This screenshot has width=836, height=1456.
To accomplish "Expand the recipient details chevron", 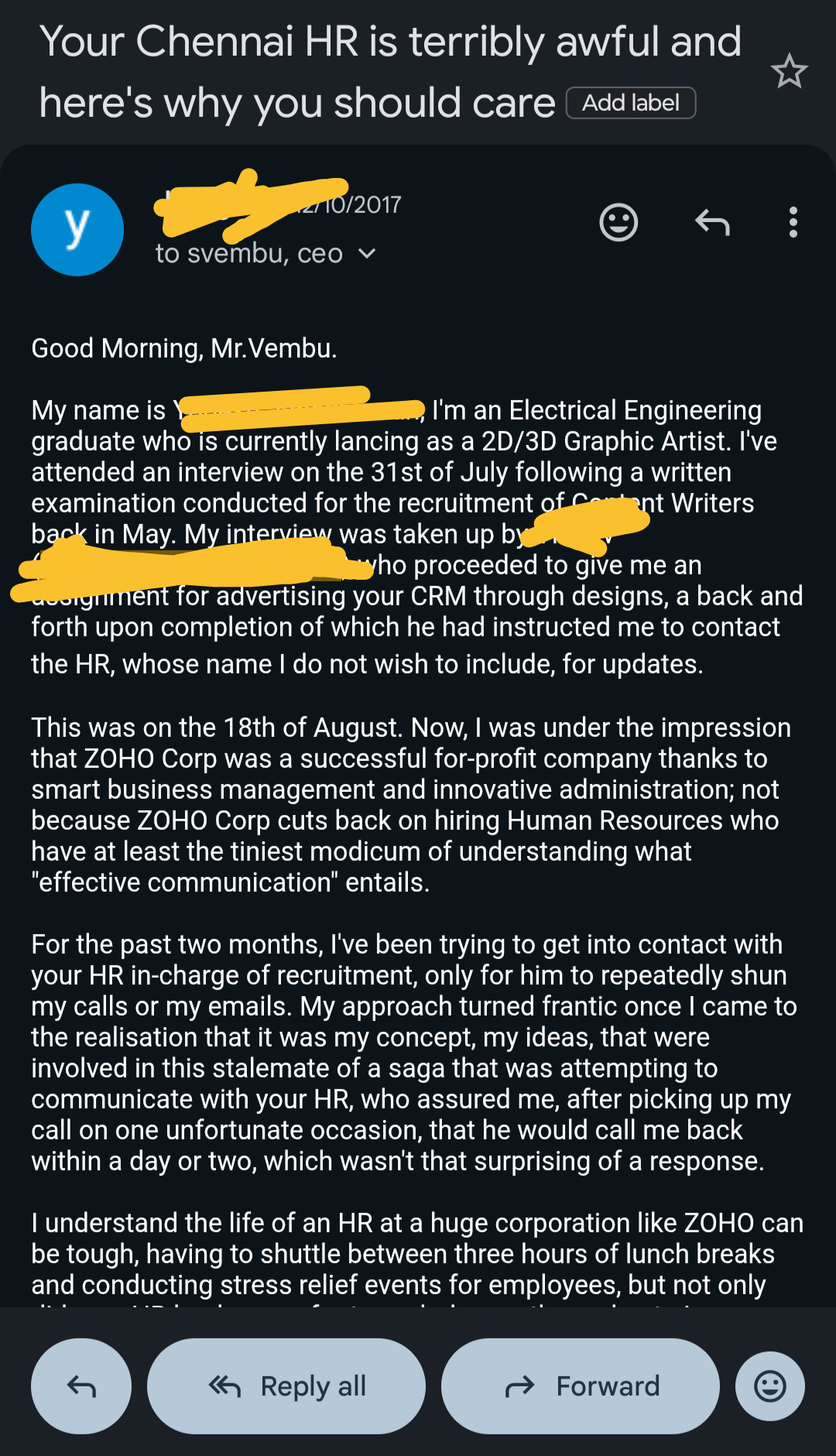I will tap(368, 253).
